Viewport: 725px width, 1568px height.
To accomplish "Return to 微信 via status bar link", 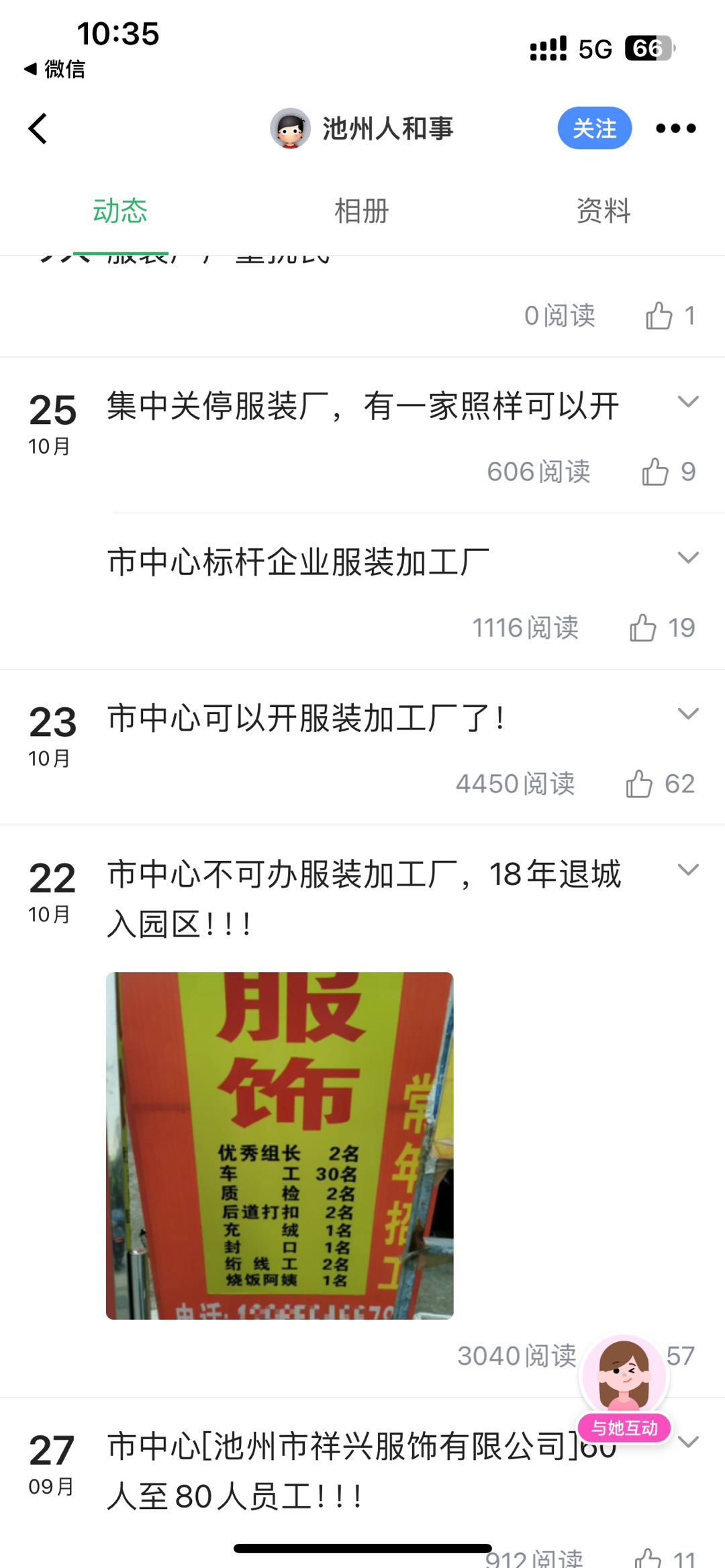I will coord(55,69).
